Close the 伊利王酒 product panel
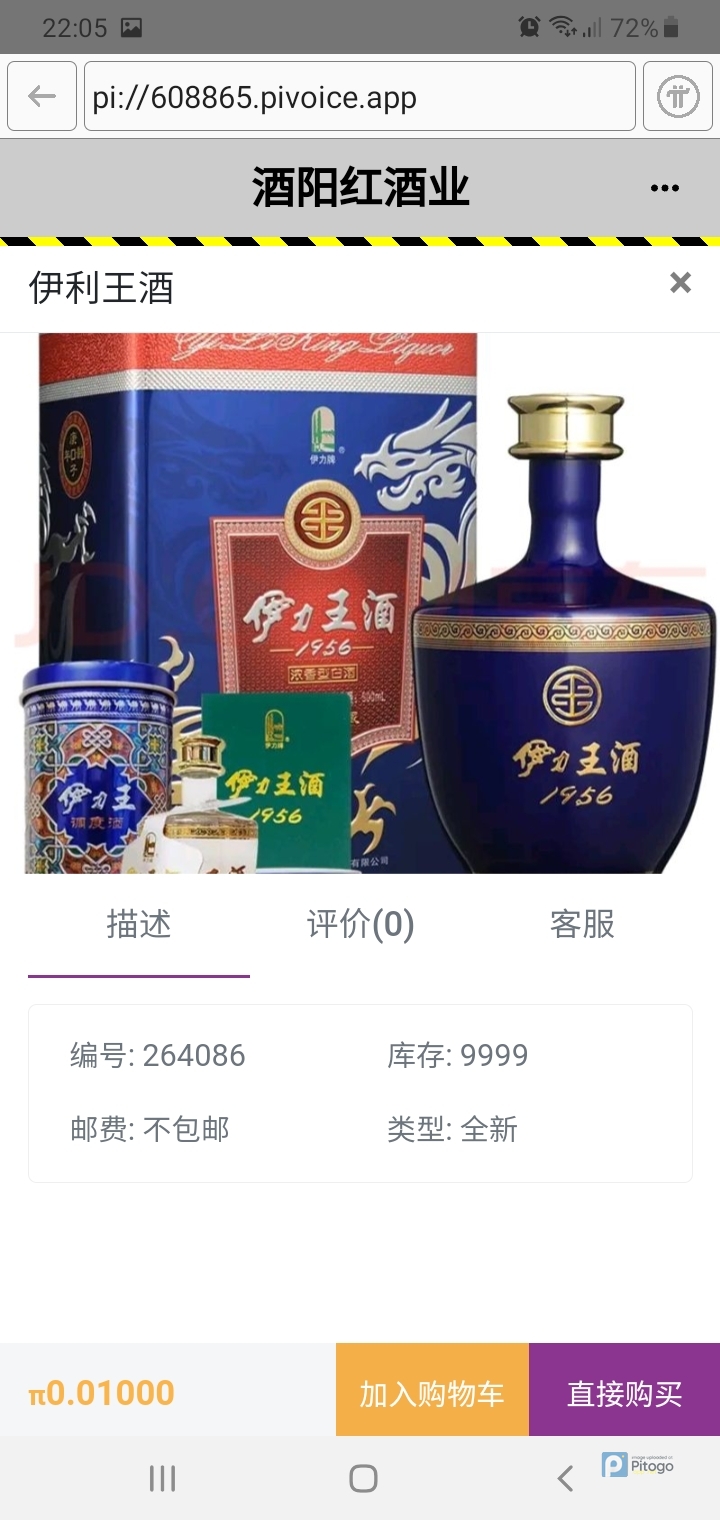The height and width of the screenshot is (1520, 720). tap(680, 284)
